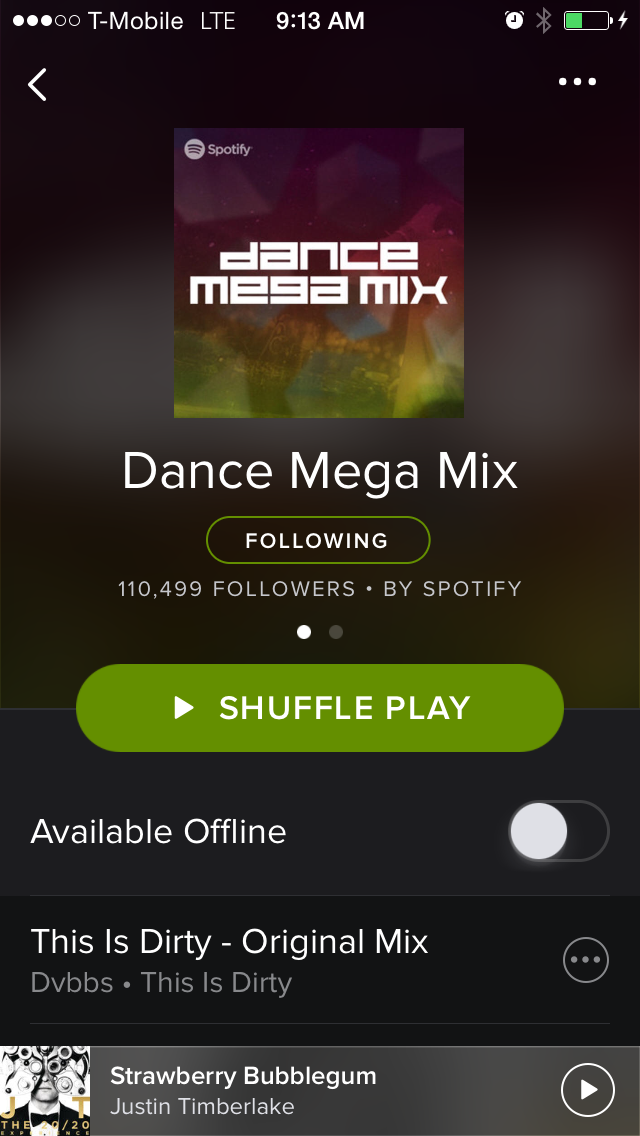This screenshot has width=640, height=1136.
Task: Tap the Dance Mega Mix cover art
Action: (x=319, y=273)
